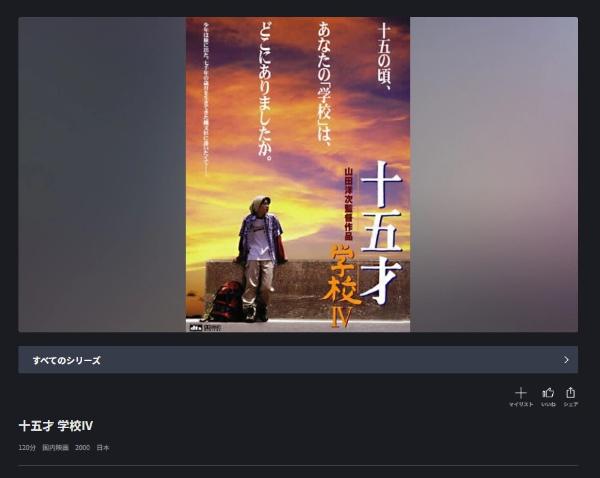Add 十五才 学校IV to マイリスト
Image resolution: width=600 pixels, height=478 pixels.
pos(520,395)
